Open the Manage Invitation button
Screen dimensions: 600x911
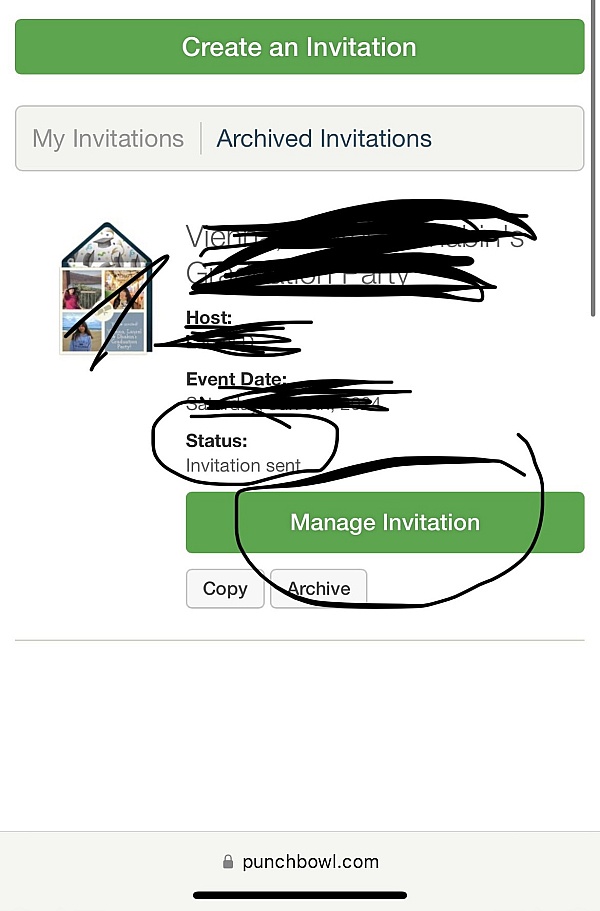(384, 522)
